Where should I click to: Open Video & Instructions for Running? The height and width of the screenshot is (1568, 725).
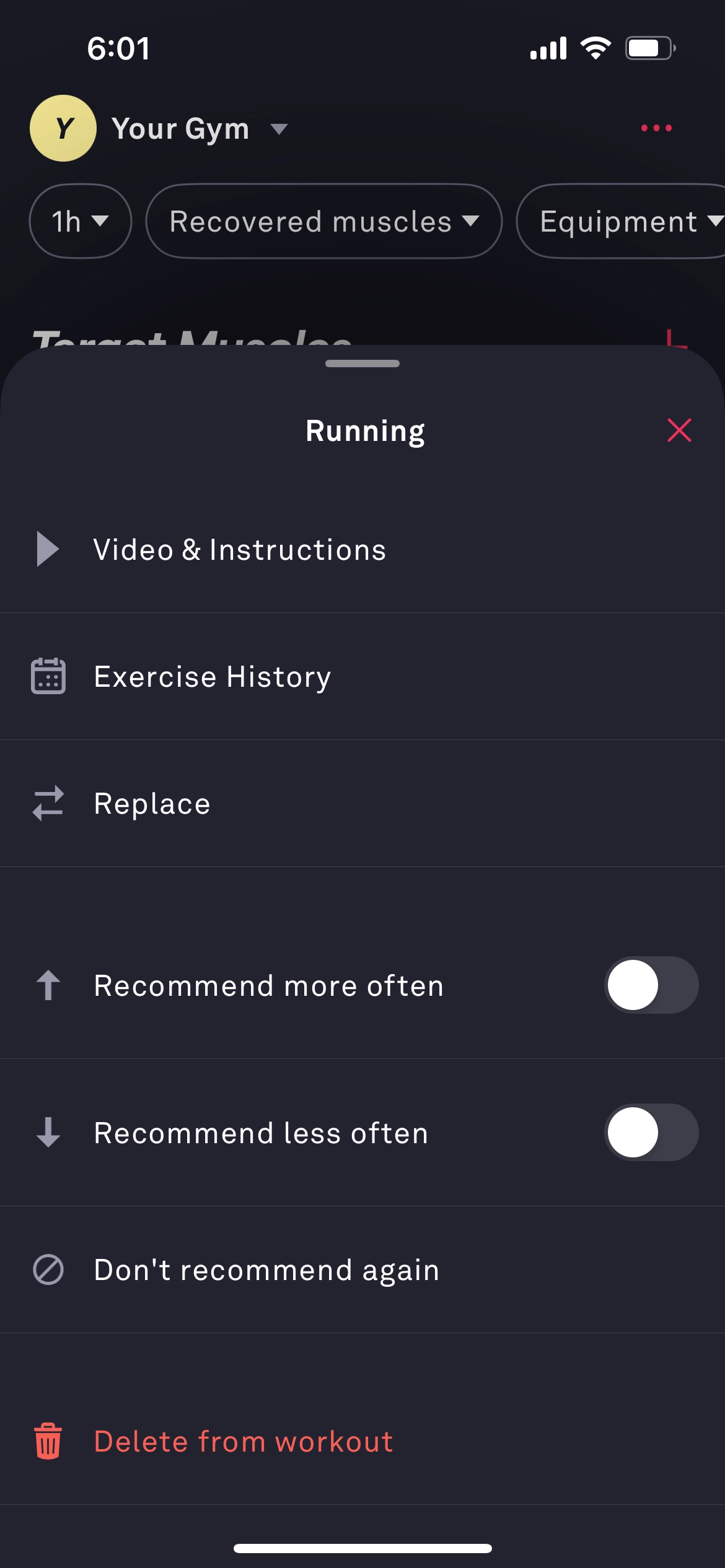click(239, 550)
